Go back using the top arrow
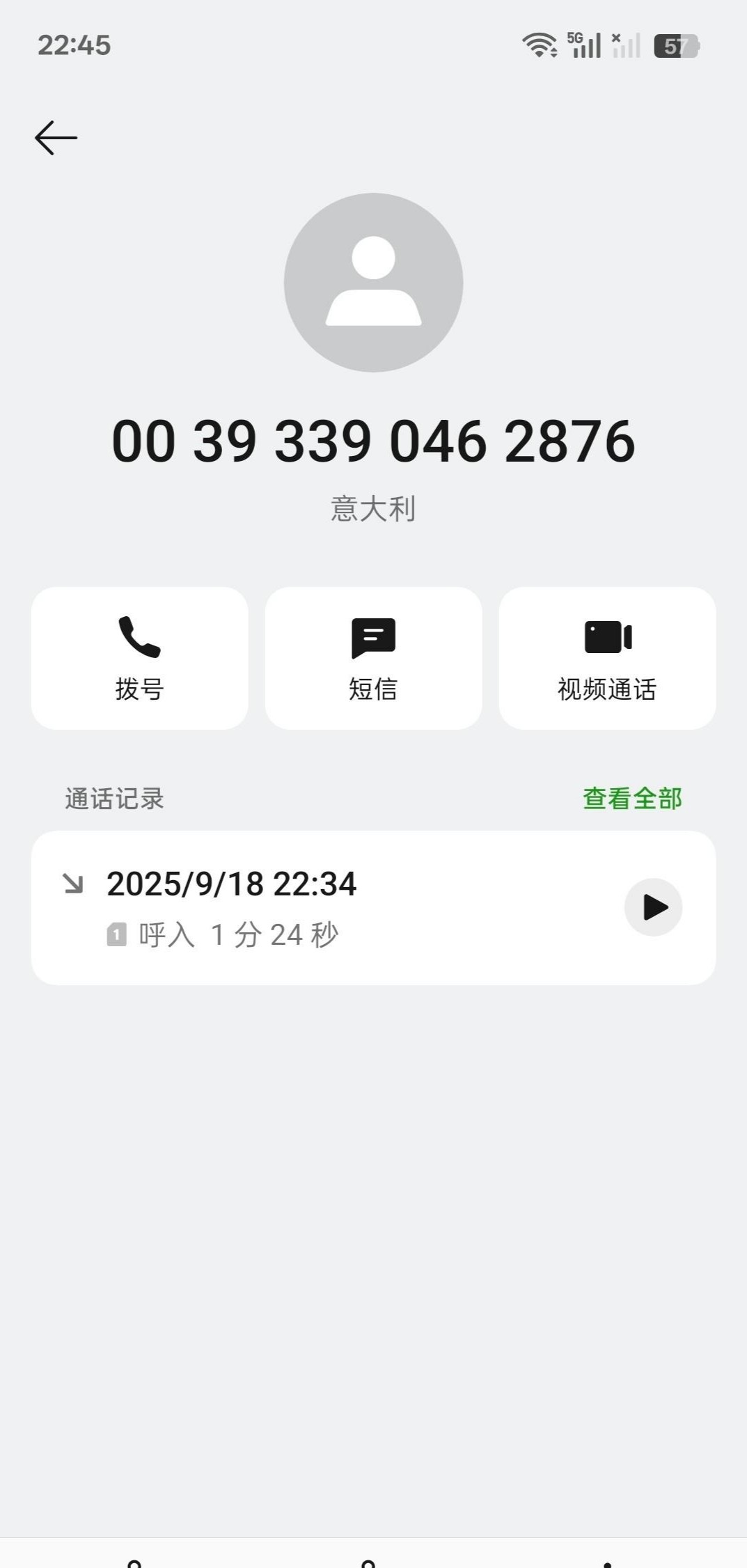This screenshot has width=747, height=1568. tap(56, 138)
